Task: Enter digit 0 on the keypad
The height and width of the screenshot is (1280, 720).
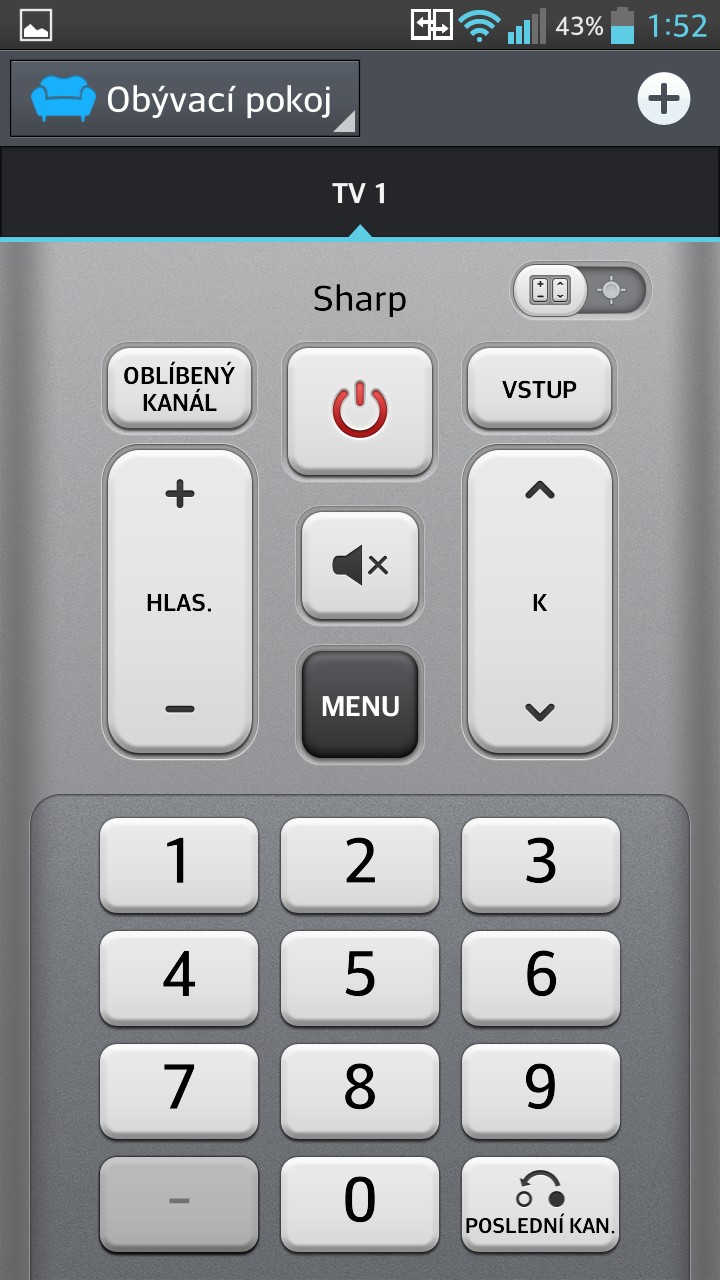Action: pyautogui.click(x=360, y=1203)
